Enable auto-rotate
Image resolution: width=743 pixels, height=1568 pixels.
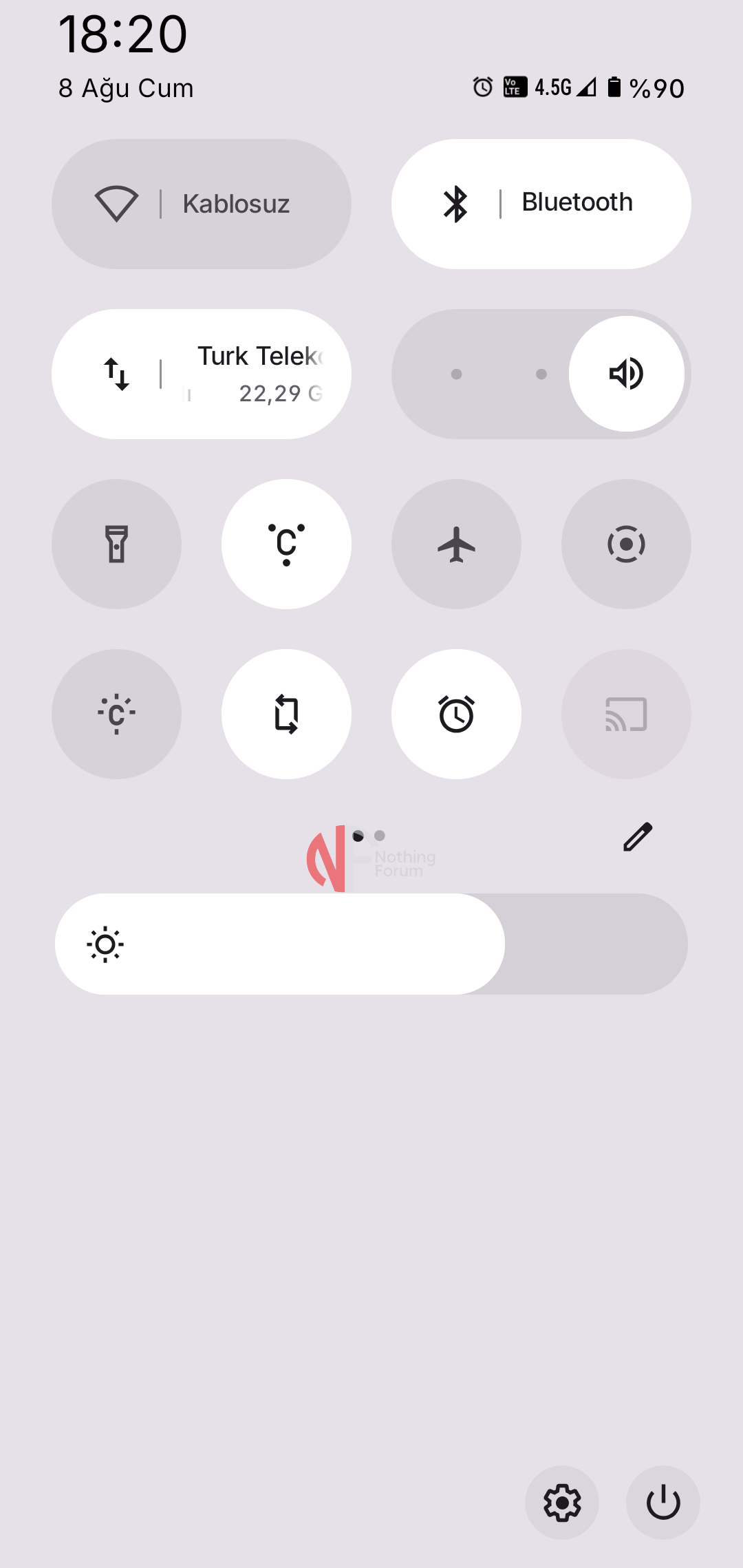286,714
